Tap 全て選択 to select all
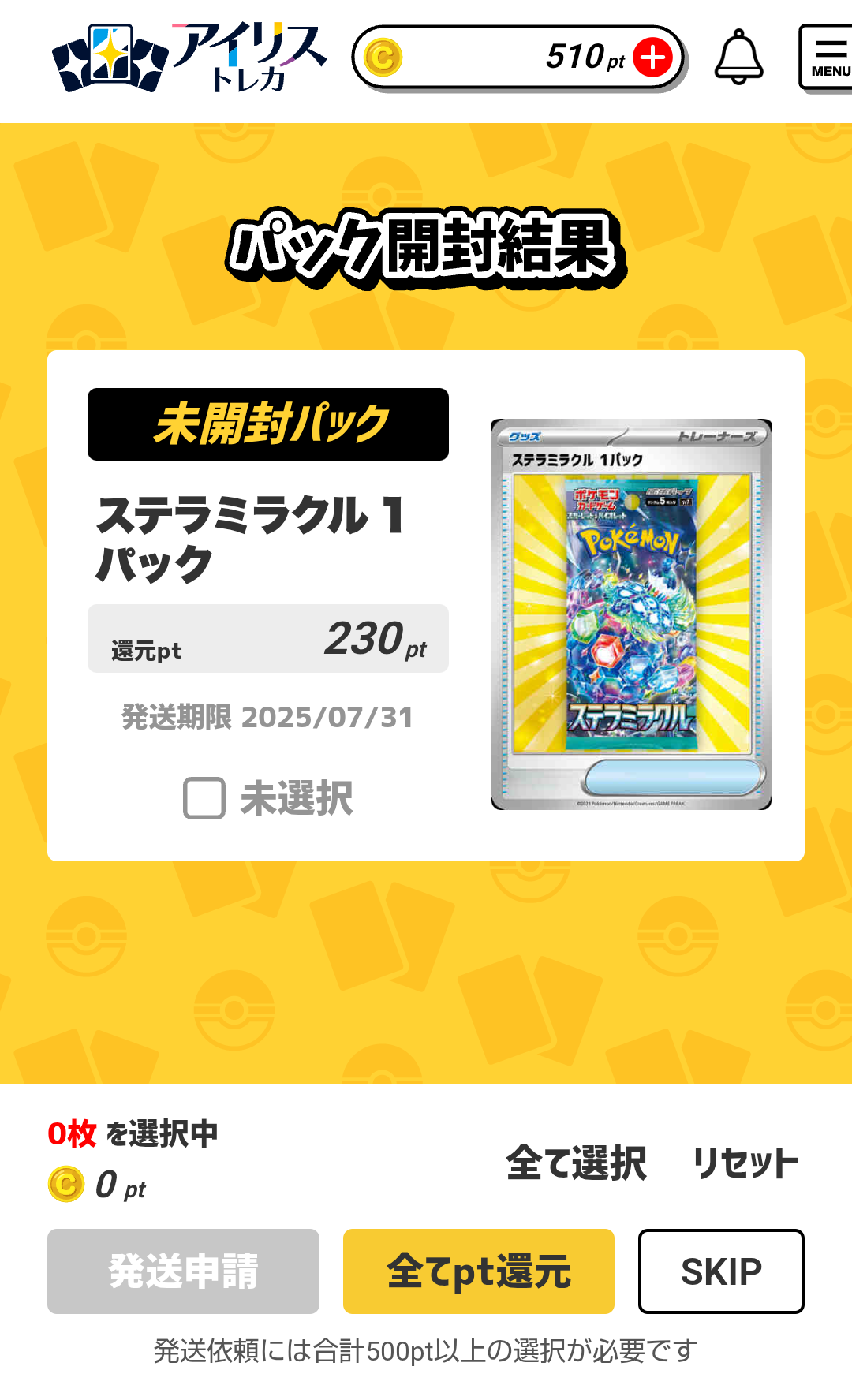Screen dimensions: 852x1400 577,1163
